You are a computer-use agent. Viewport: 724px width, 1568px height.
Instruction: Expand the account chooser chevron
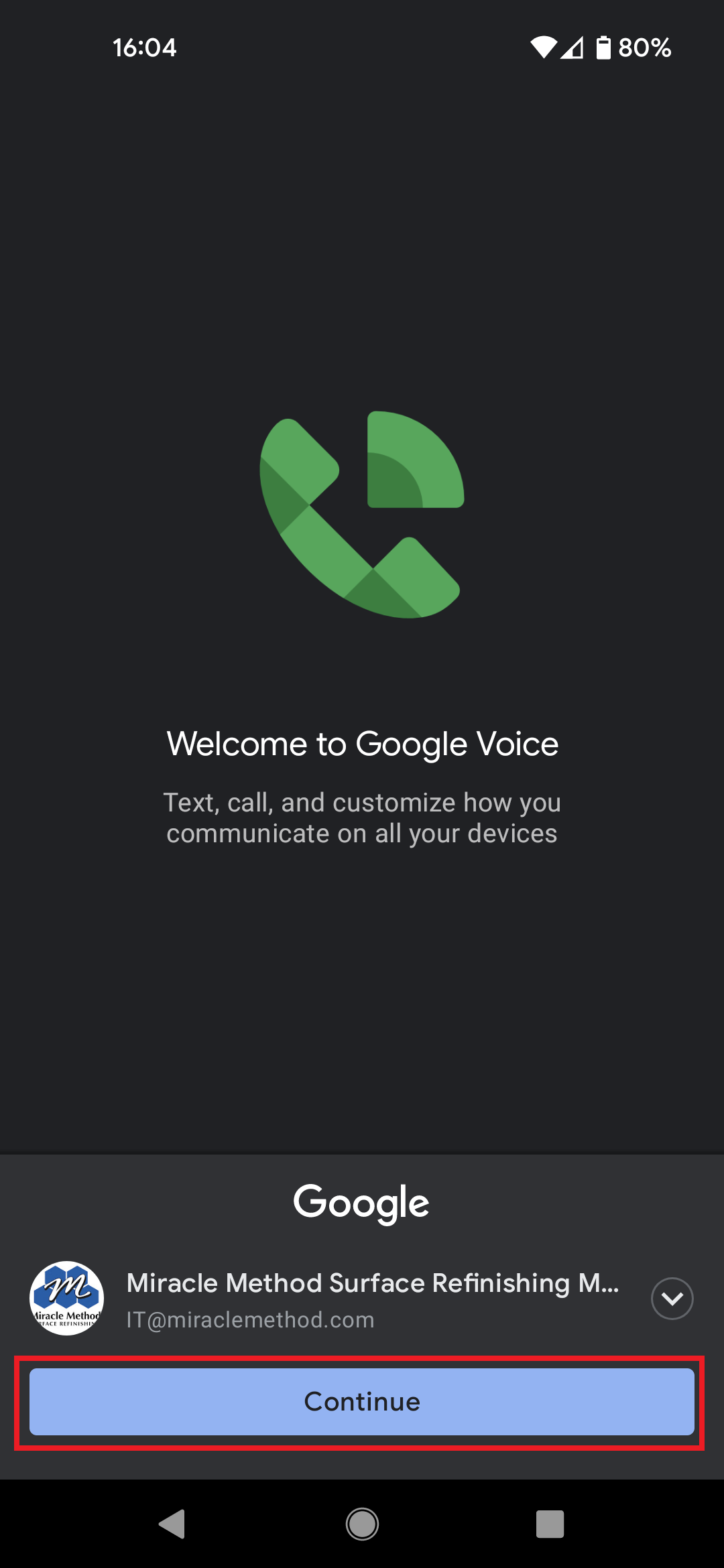672,1299
